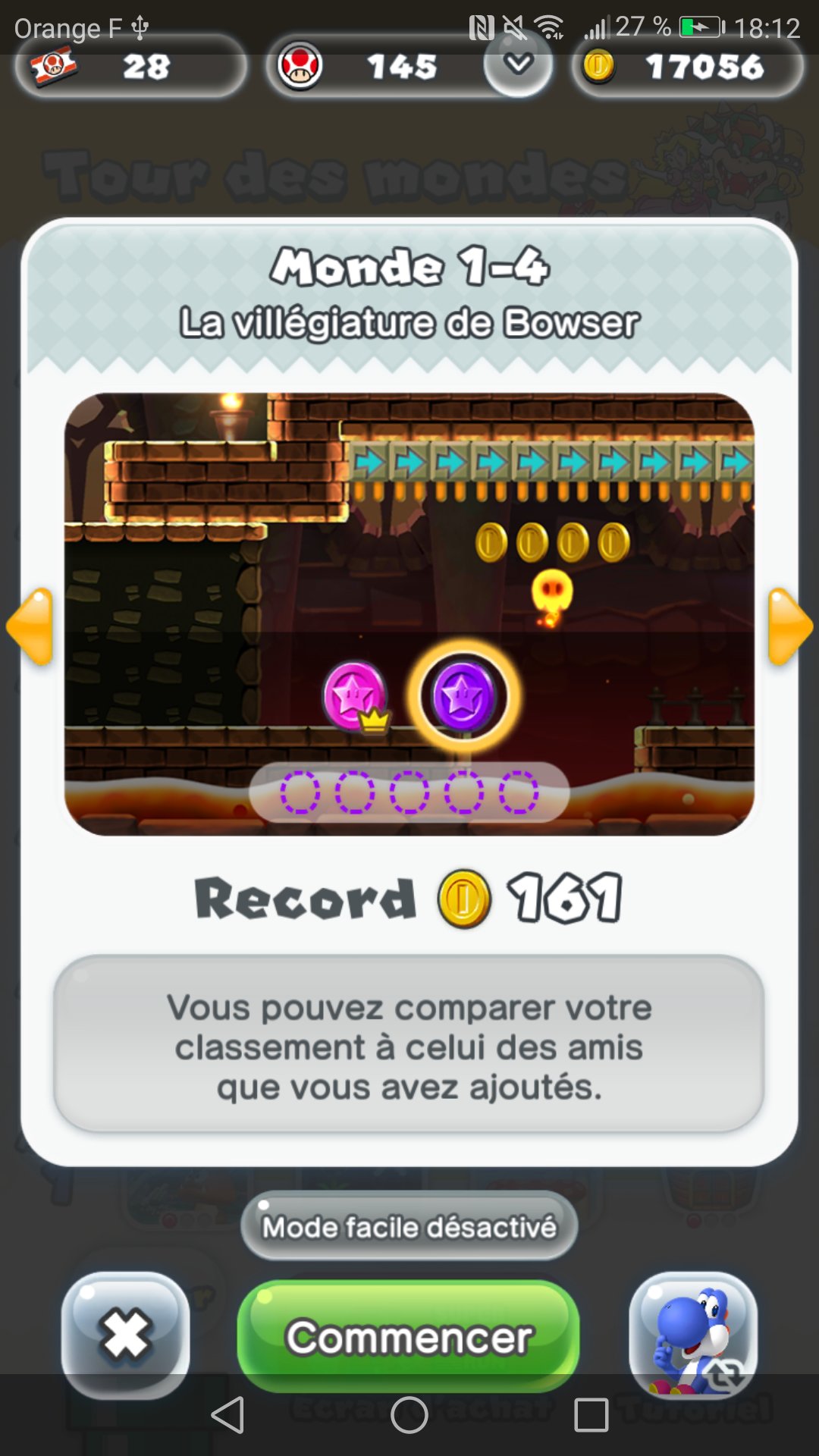Open the friends ranking comparison panel
This screenshot has width=819, height=1456.
(x=409, y=1046)
